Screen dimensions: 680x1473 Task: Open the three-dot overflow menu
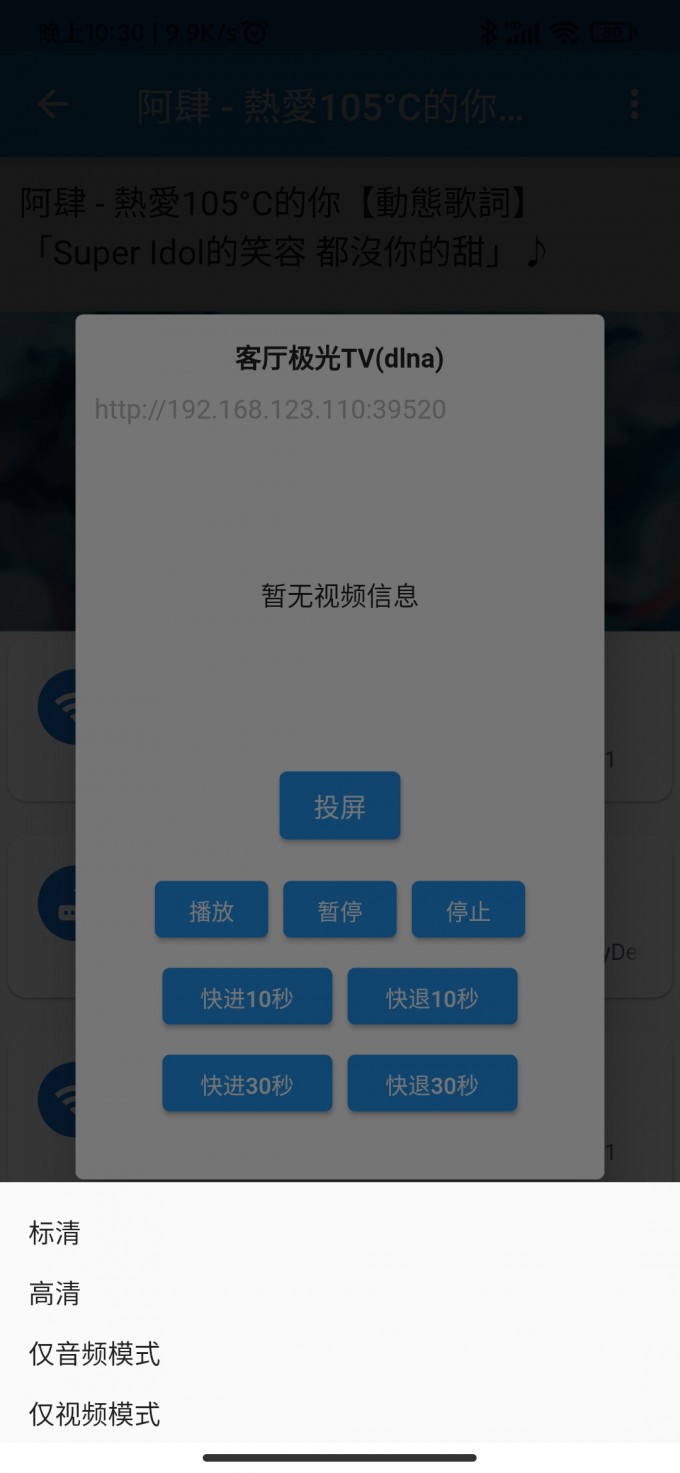point(634,104)
